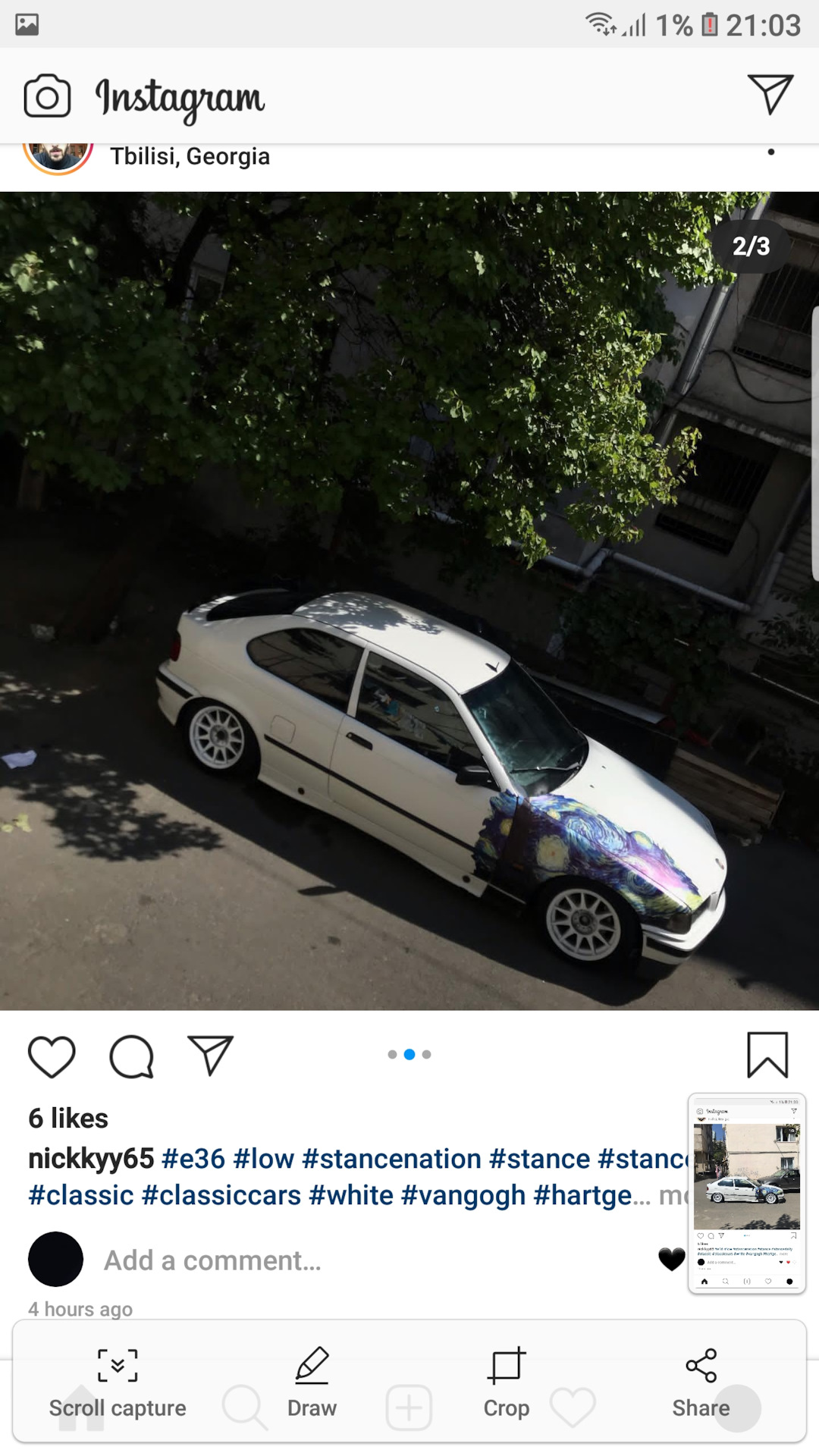Tap the Tbilisi, Georgia location
The image size is (819, 1456).
click(x=190, y=156)
